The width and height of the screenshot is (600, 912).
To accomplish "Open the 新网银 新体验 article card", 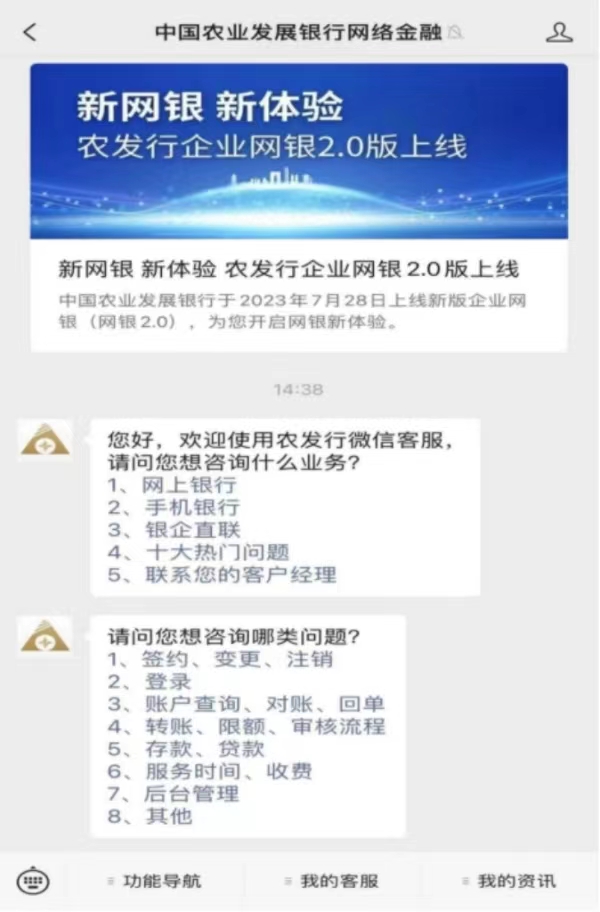I will pyautogui.click(x=299, y=207).
